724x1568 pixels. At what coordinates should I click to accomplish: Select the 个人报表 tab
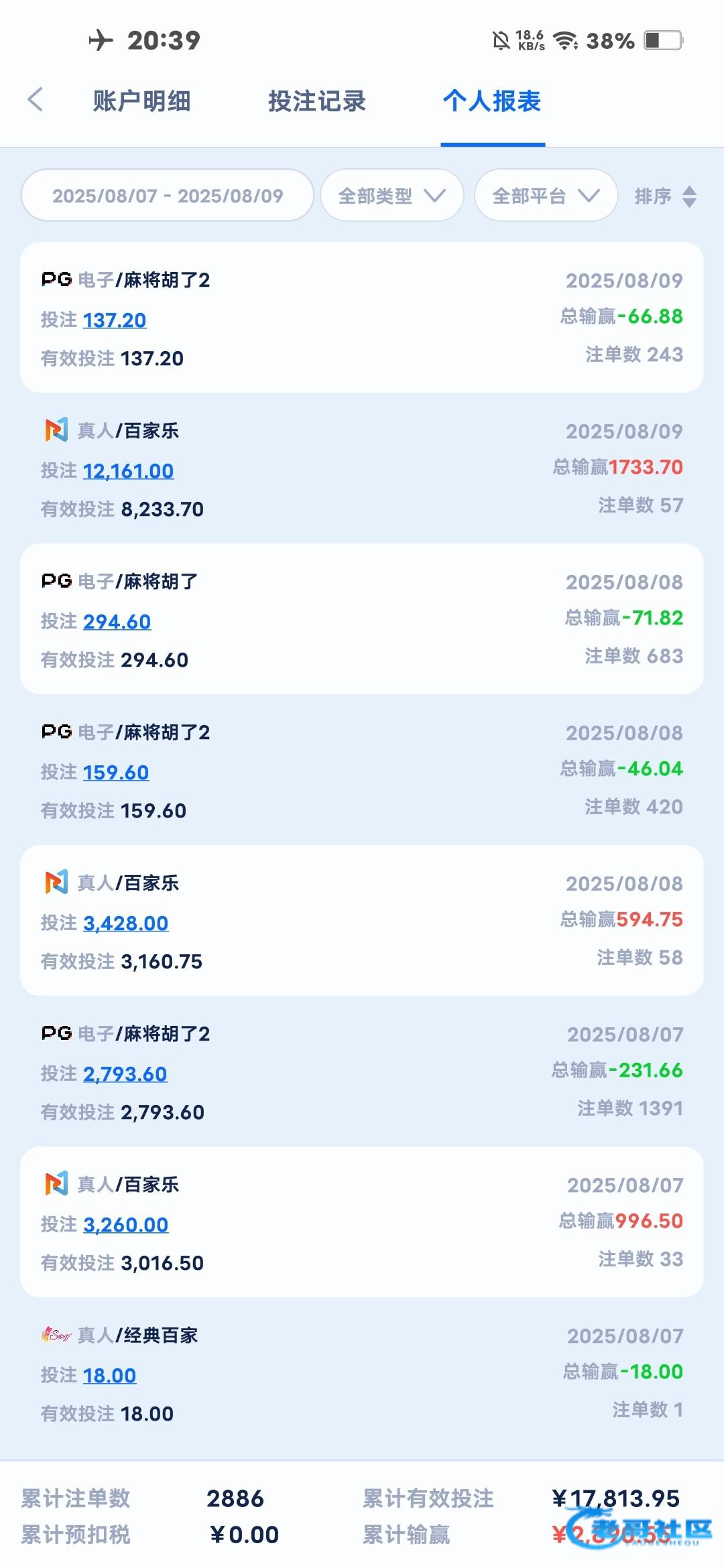click(492, 101)
